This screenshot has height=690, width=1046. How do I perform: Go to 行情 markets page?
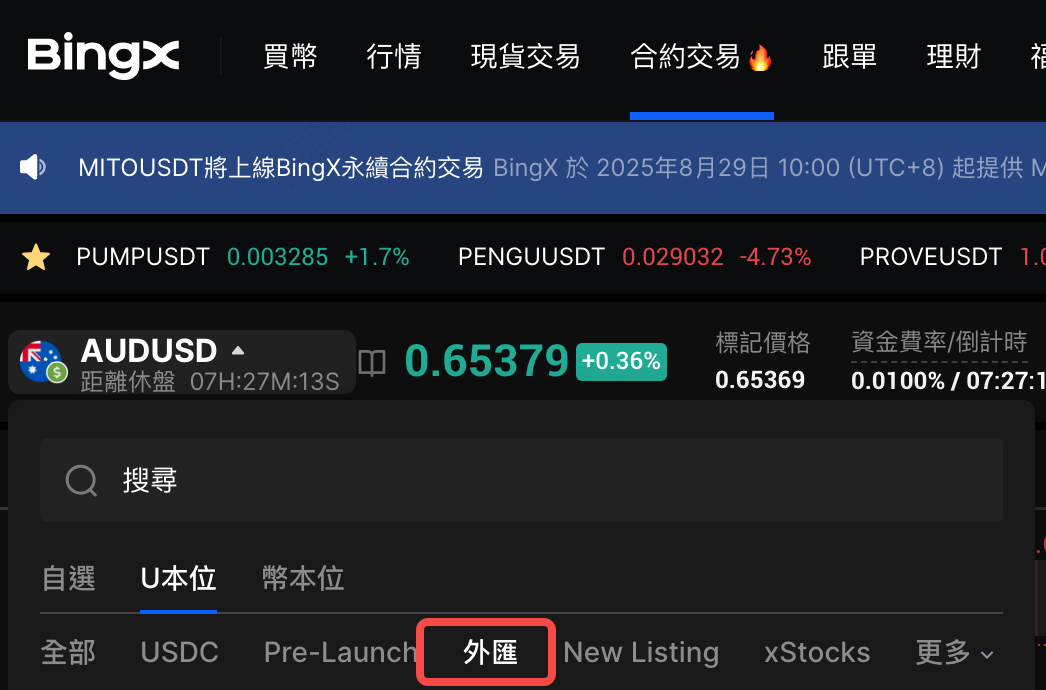393,57
